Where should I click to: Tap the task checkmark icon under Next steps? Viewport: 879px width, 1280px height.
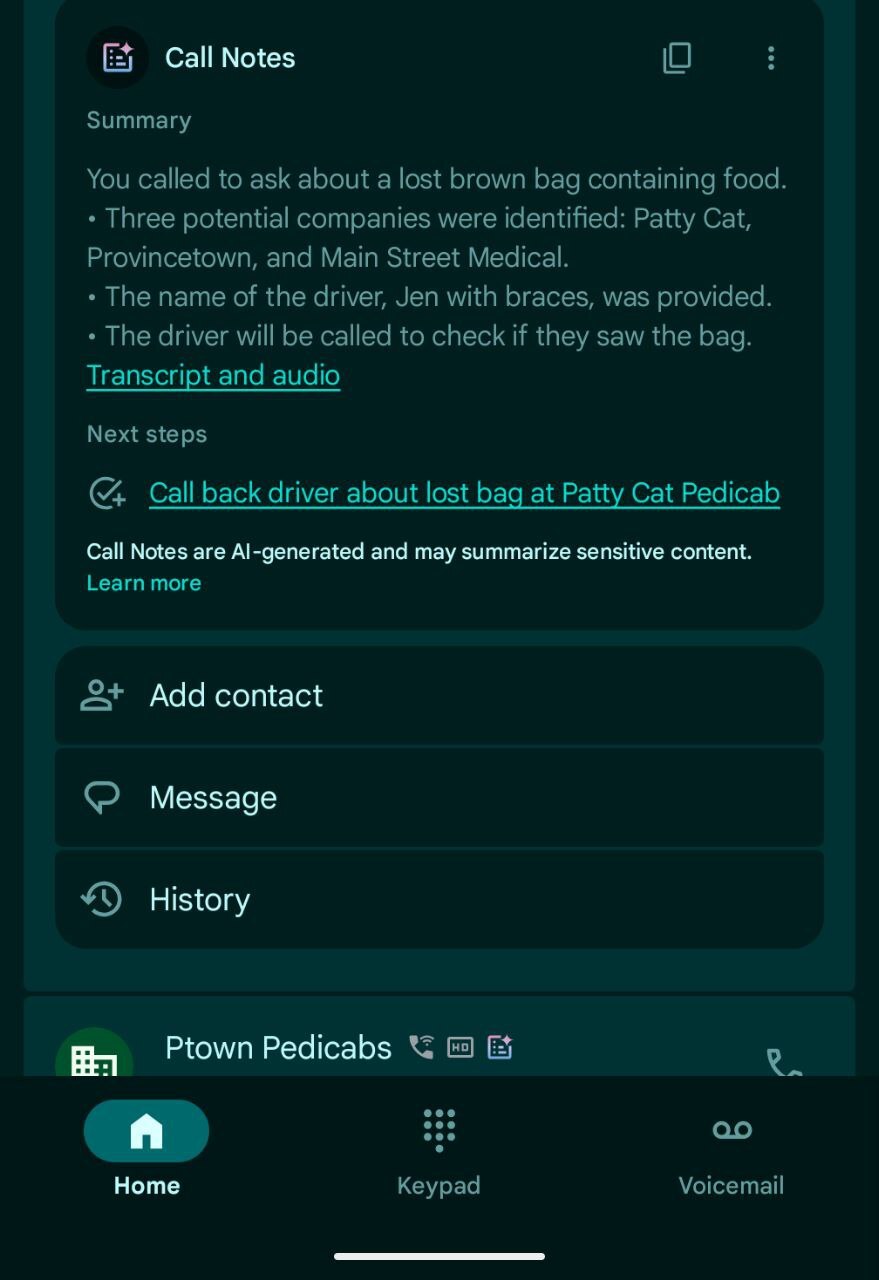click(x=107, y=493)
